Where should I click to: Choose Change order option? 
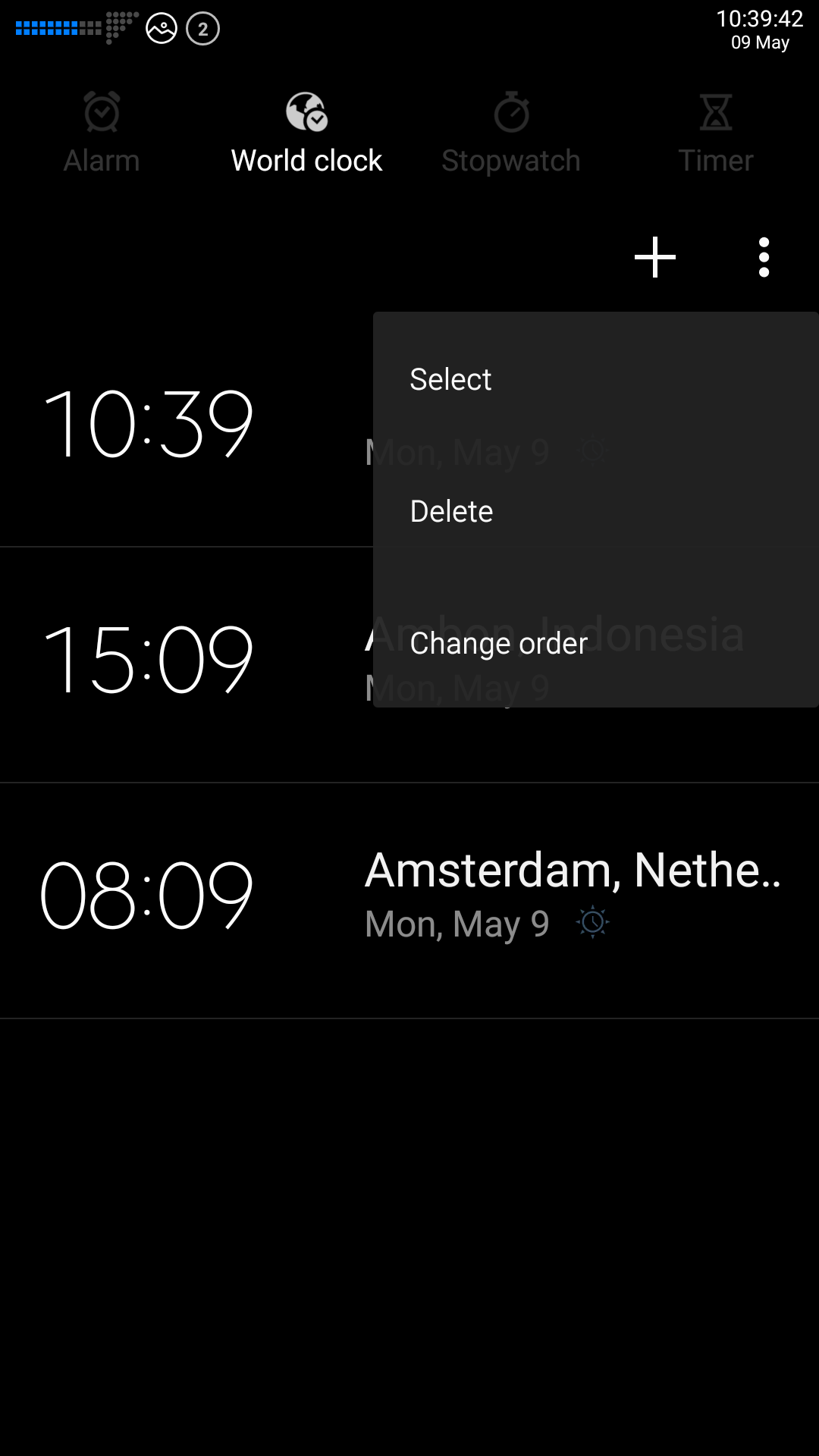pyautogui.click(x=498, y=643)
